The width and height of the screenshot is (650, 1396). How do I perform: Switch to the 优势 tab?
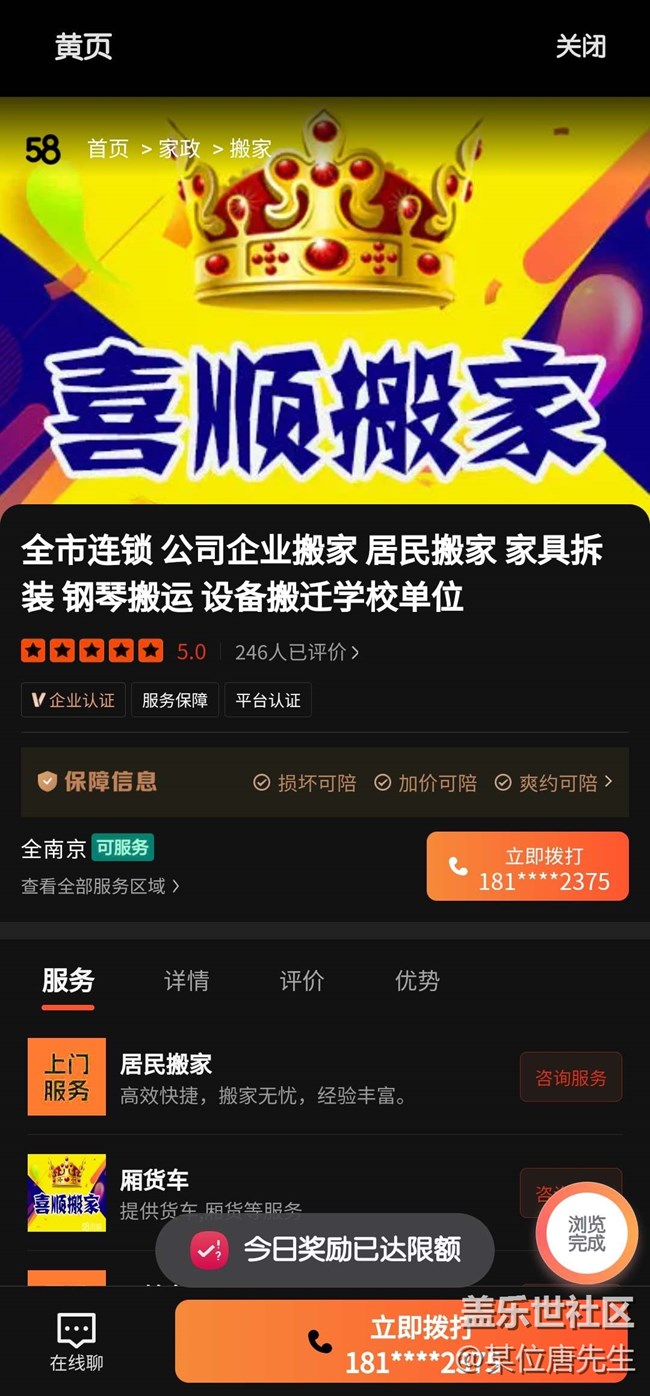click(417, 981)
